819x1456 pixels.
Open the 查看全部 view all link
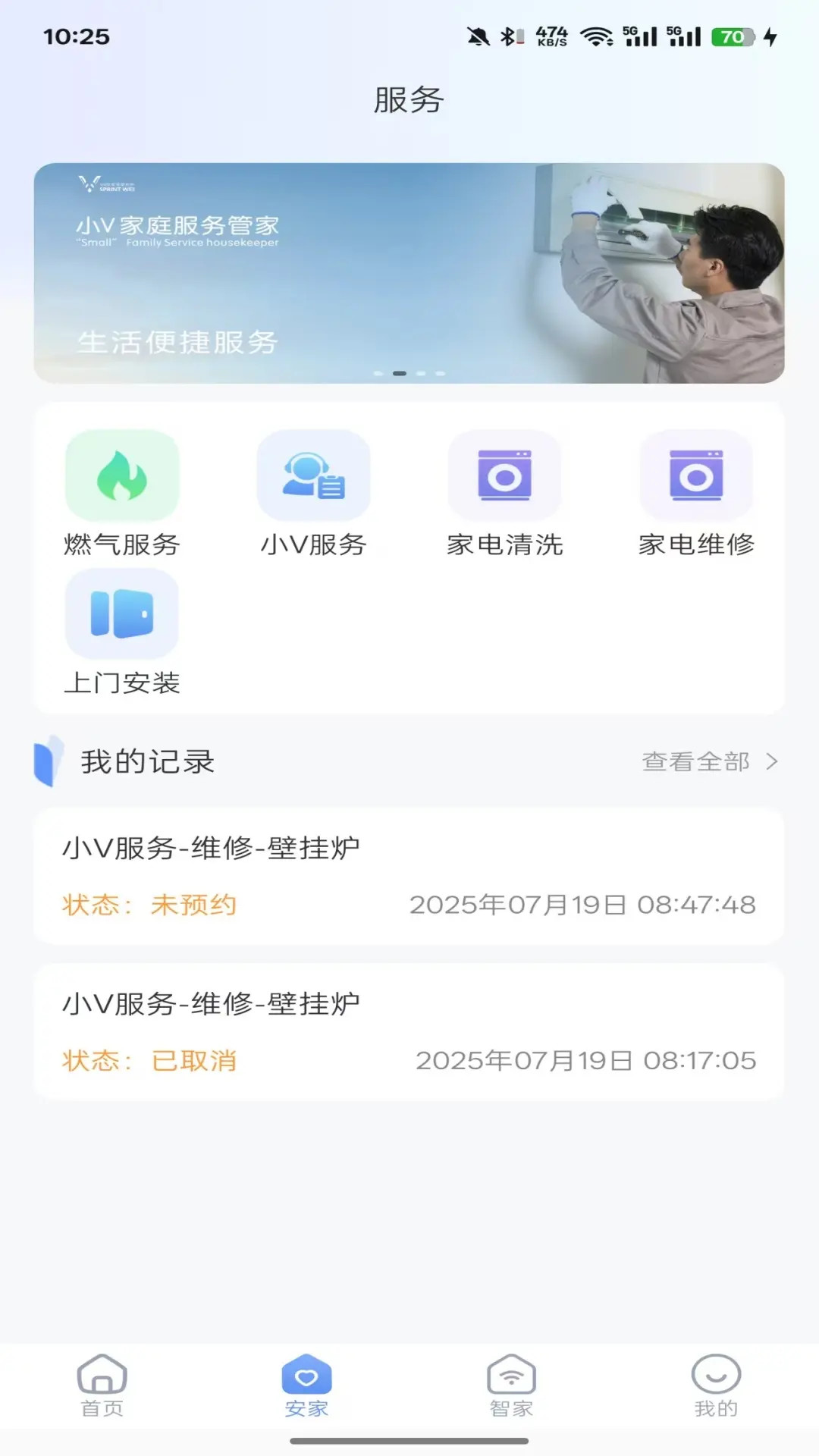point(695,762)
